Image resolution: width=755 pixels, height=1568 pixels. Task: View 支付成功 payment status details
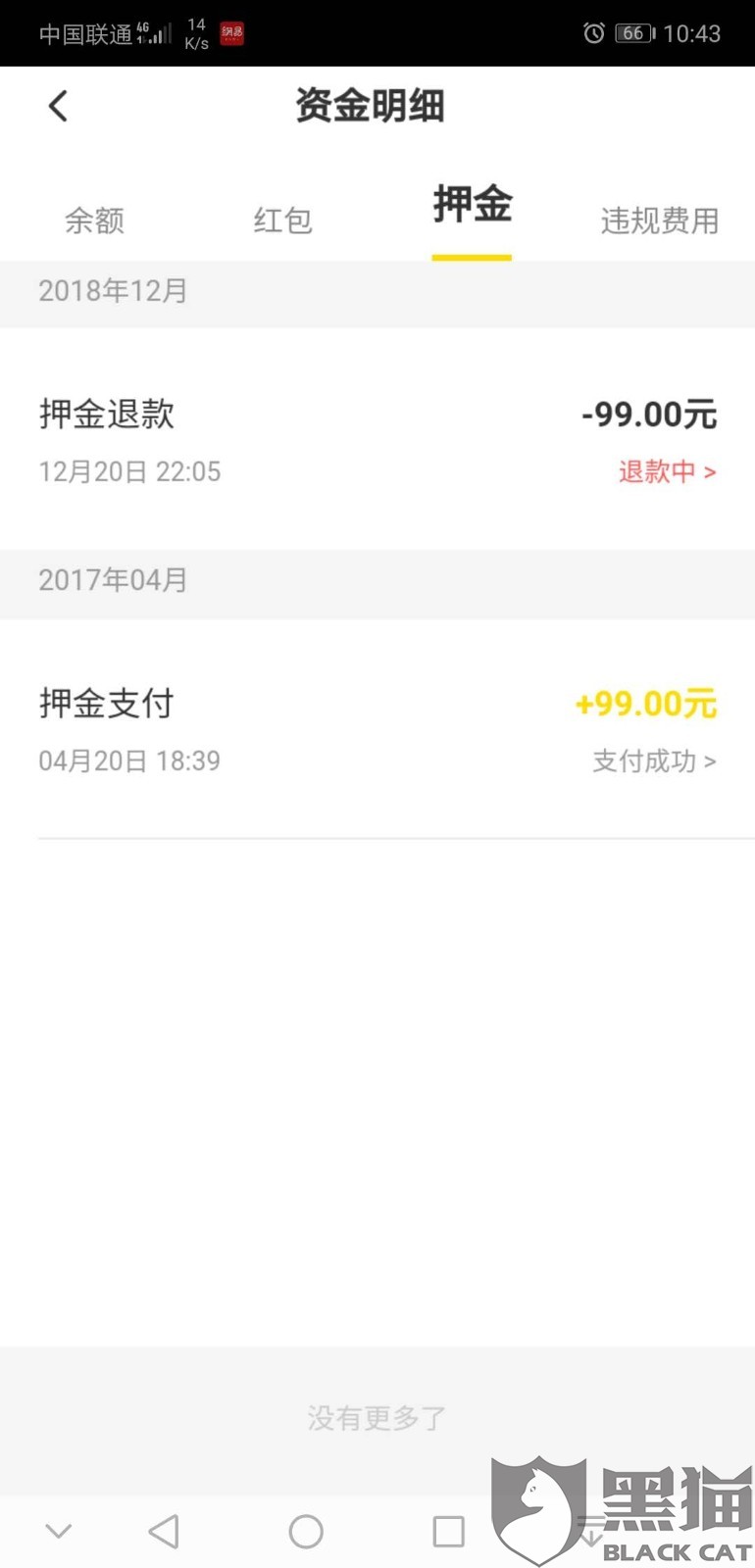(654, 760)
